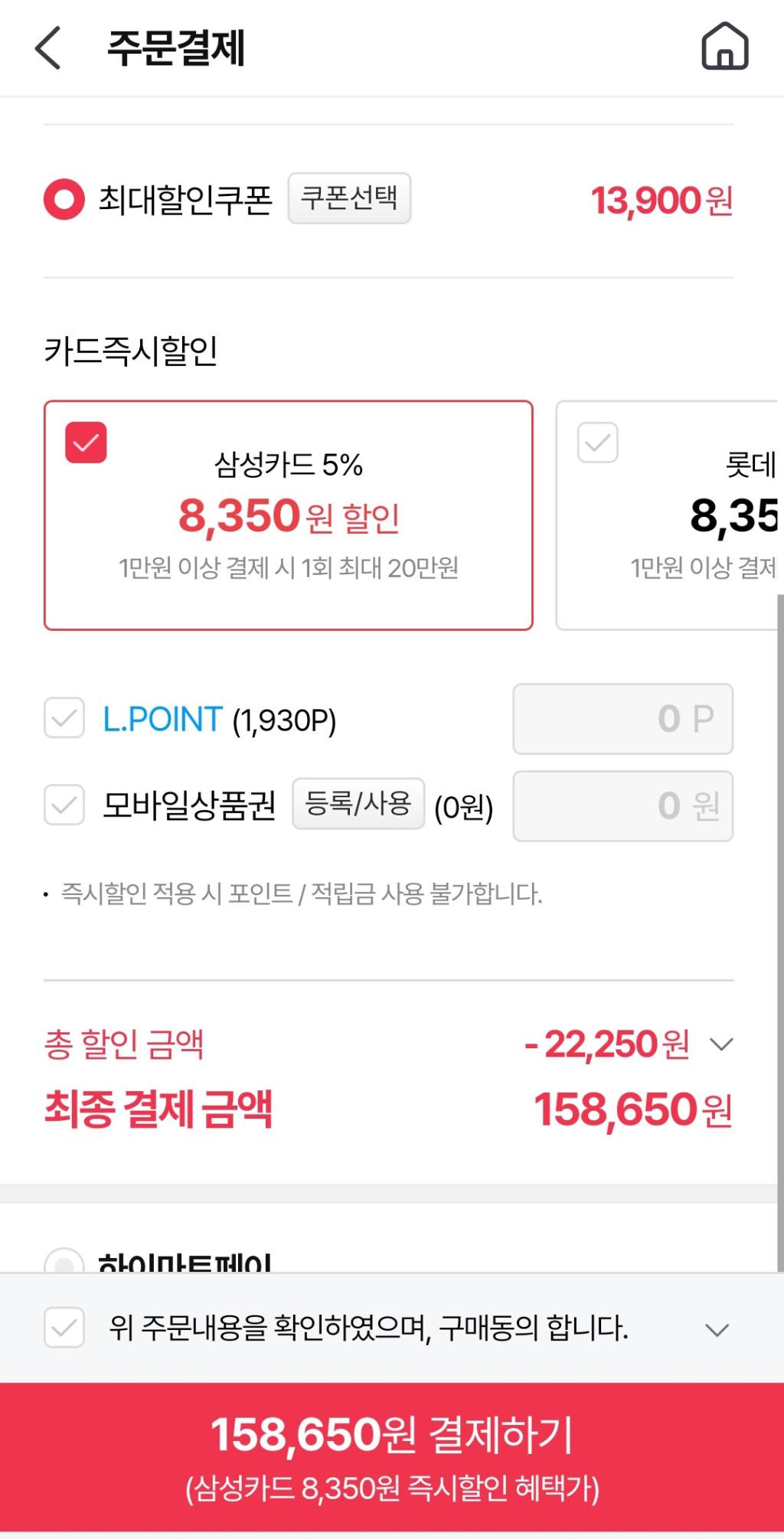Uncheck the 삼성카드 5% instant discount
Viewport: 784px width, 1539px height.
[x=86, y=443]
